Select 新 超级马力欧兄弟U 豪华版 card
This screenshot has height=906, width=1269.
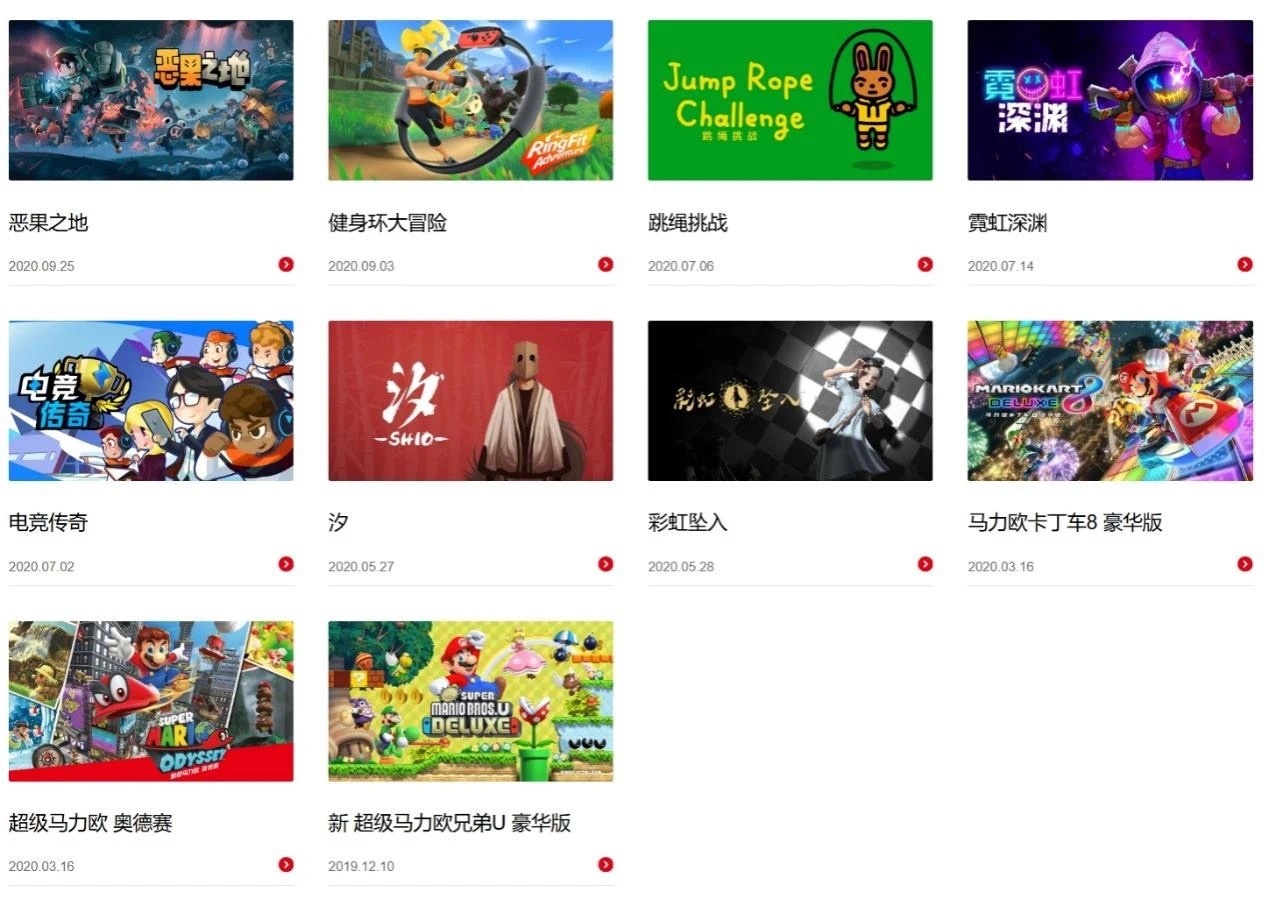coord(470,701)
